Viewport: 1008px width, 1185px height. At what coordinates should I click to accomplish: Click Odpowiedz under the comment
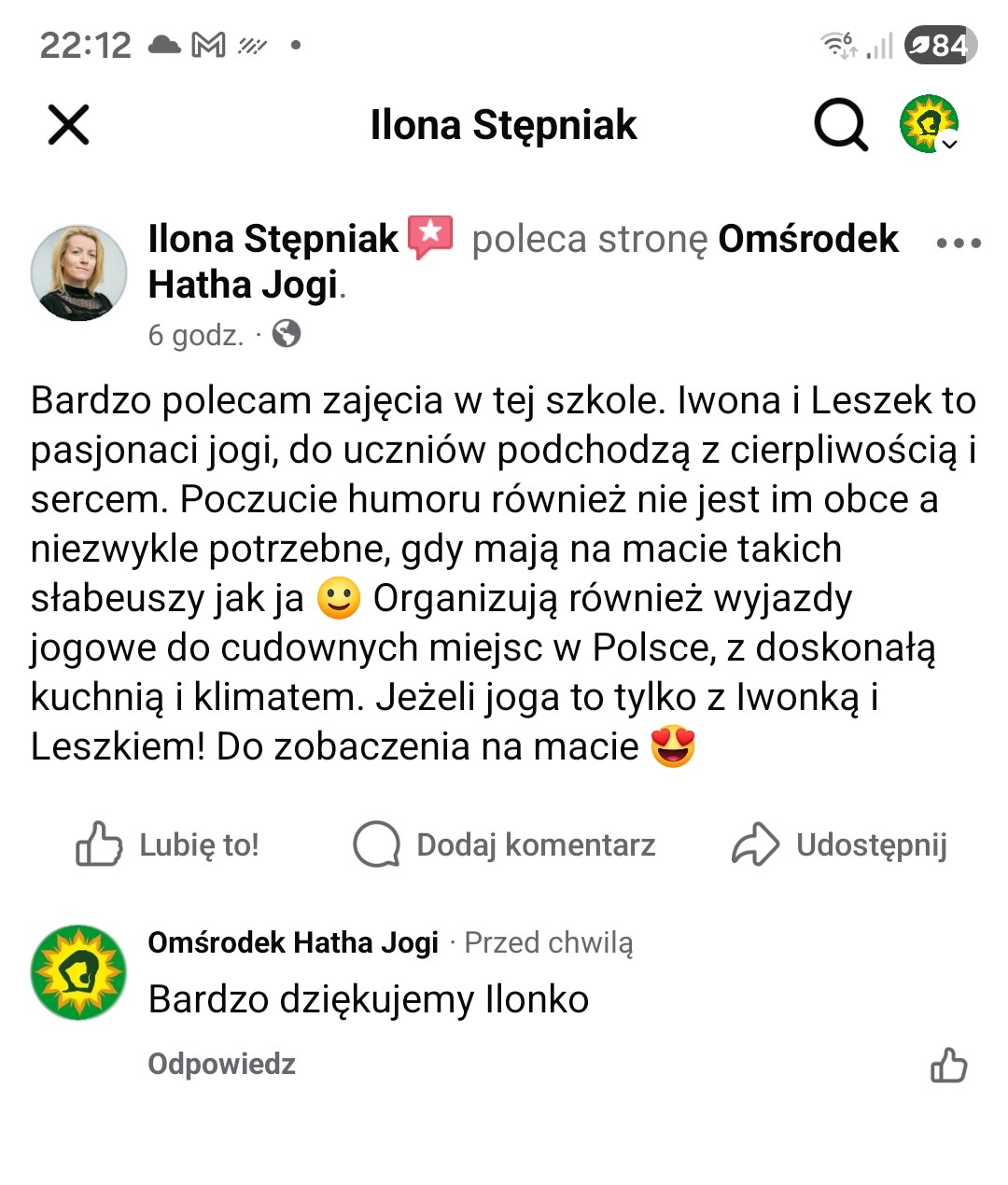[x=221, y=1064]
